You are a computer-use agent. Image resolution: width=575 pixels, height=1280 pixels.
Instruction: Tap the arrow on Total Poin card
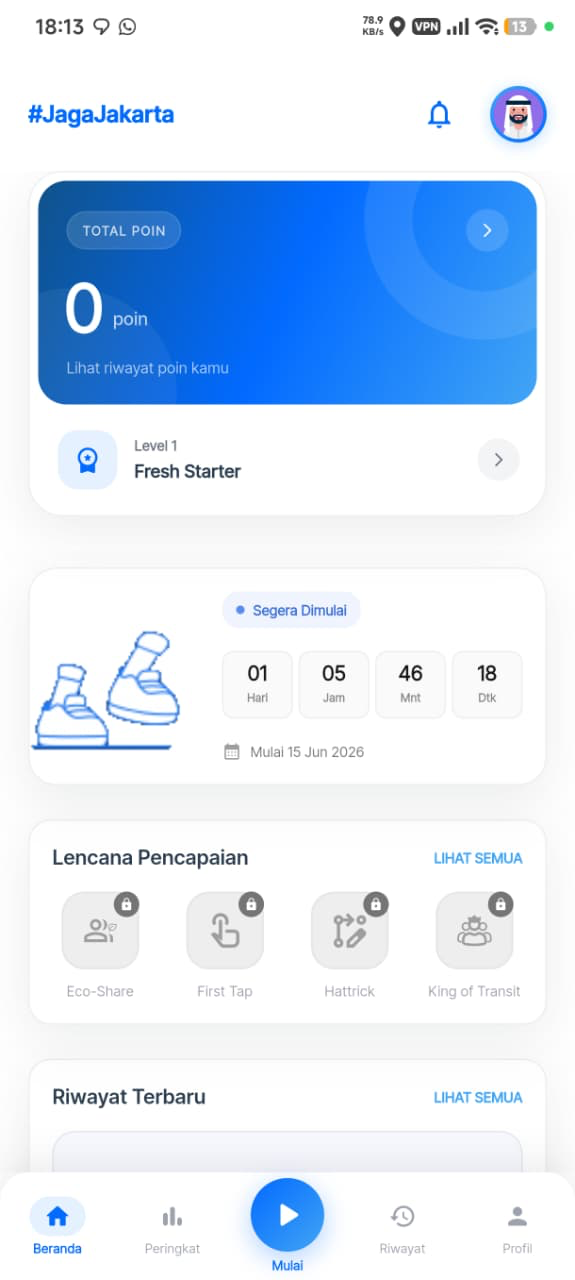[x=487, y=231]
